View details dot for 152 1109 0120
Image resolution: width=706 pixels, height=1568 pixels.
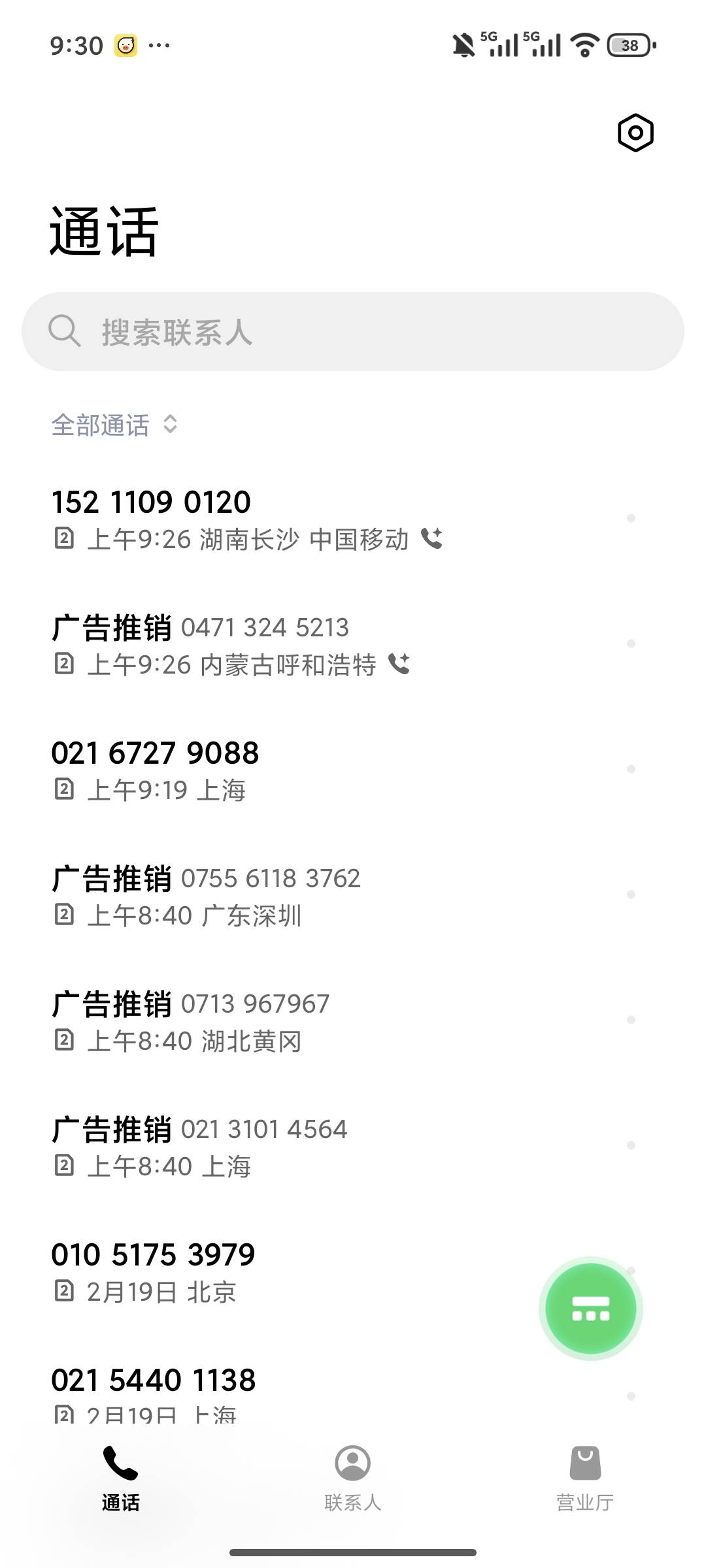(631, 518)
